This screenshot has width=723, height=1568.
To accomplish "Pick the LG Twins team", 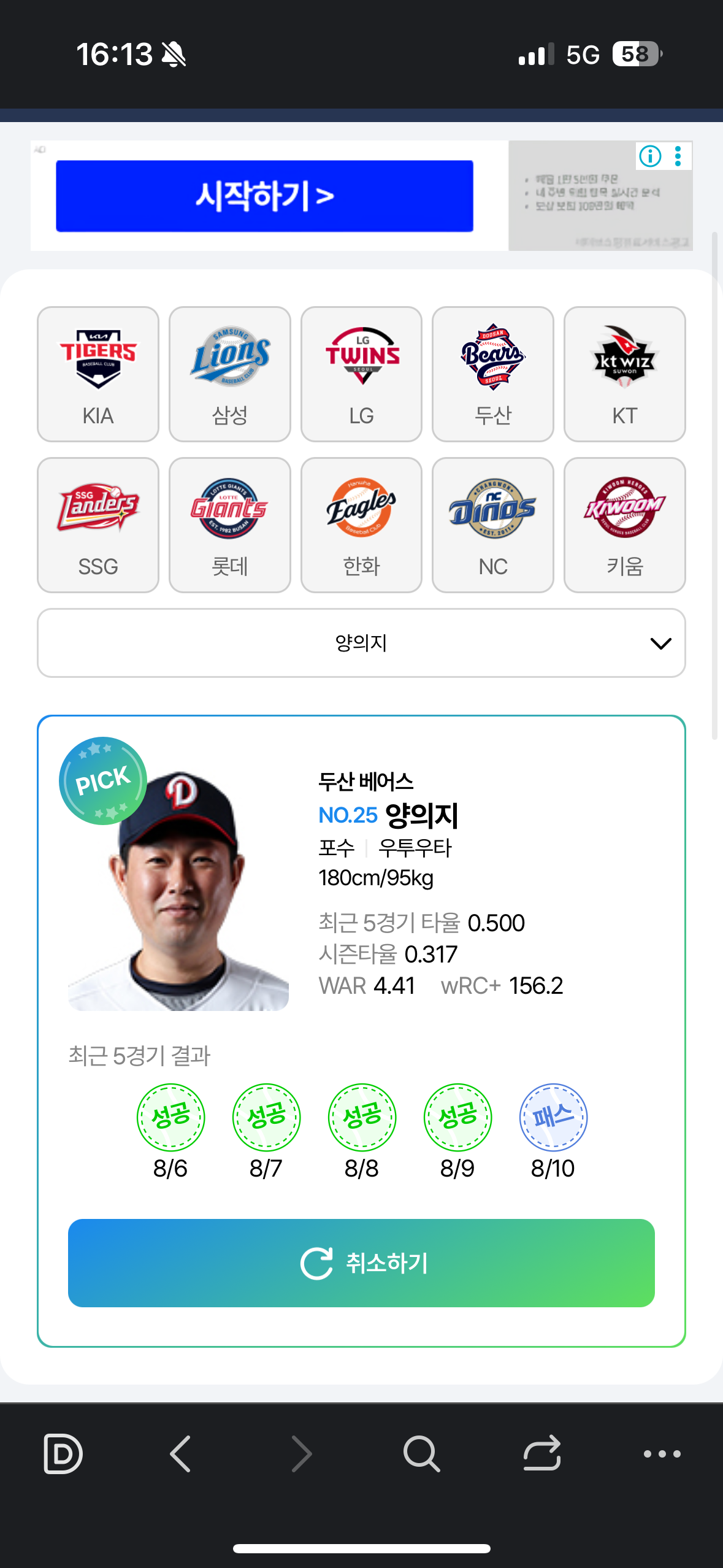I will (361, 374).
